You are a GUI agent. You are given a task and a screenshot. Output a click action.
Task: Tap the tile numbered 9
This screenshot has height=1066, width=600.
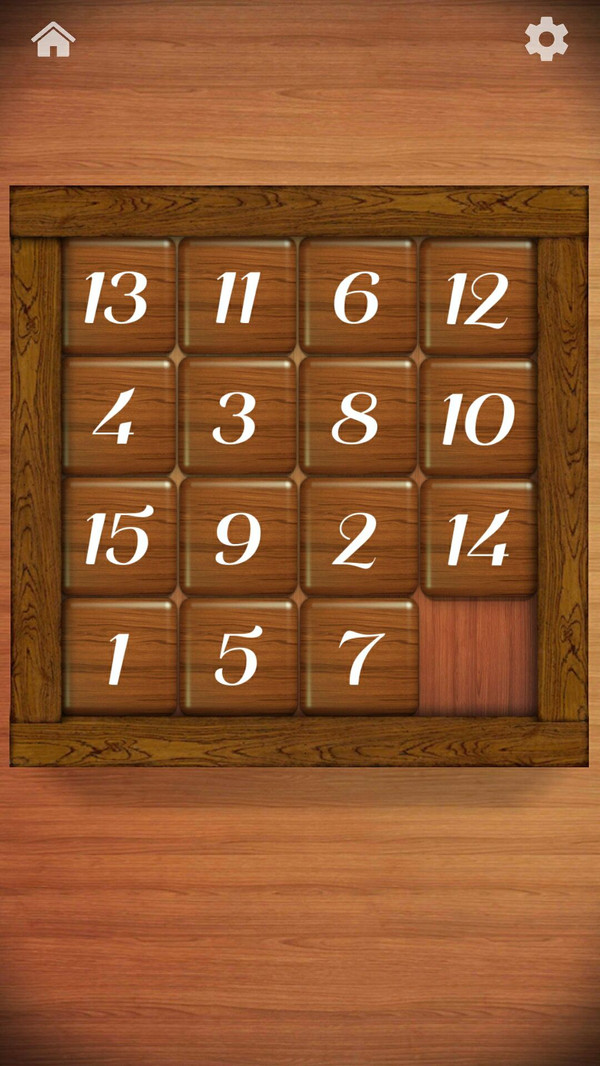[x=238, y=538]
